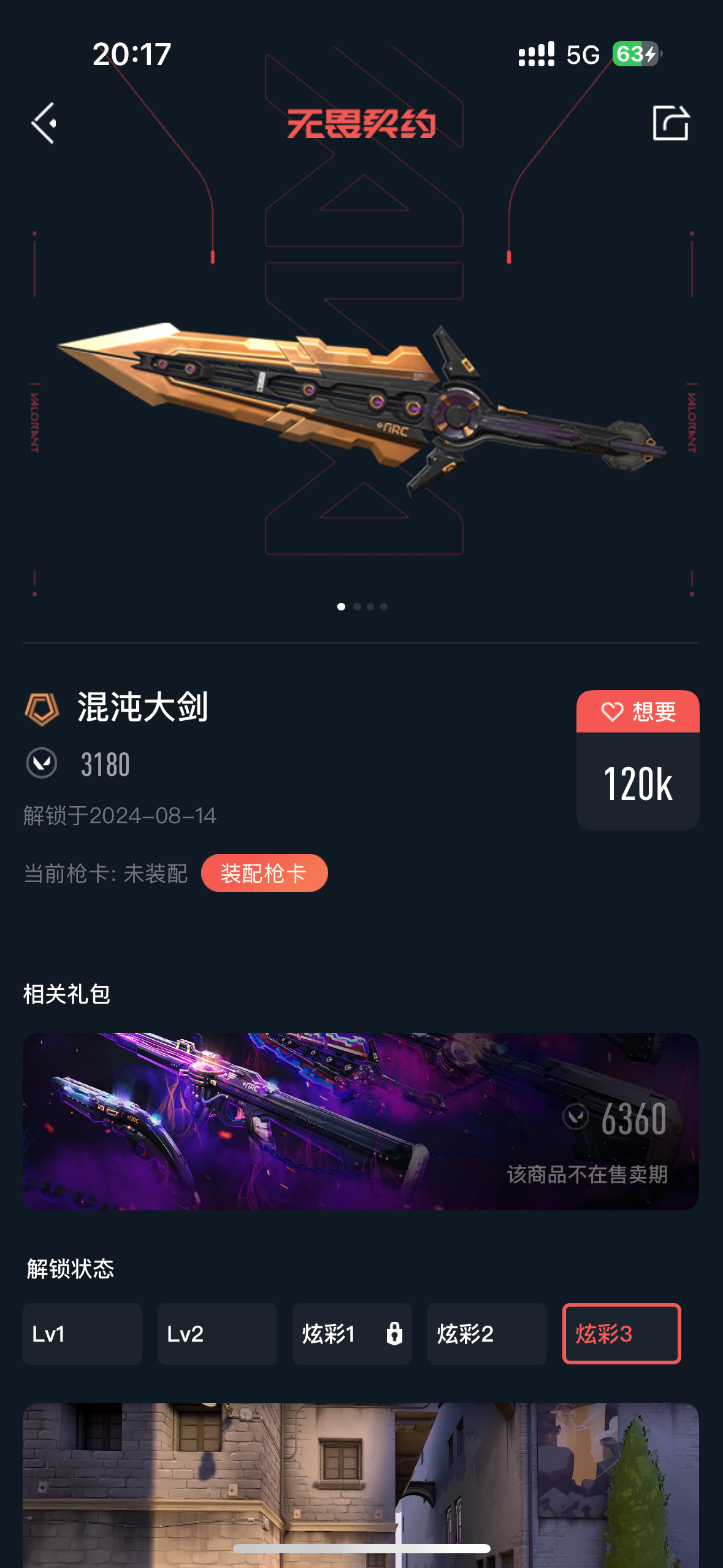Tap the 装配枪卡 button
This screenshot has width=723, height=1568.
point(264,873)
